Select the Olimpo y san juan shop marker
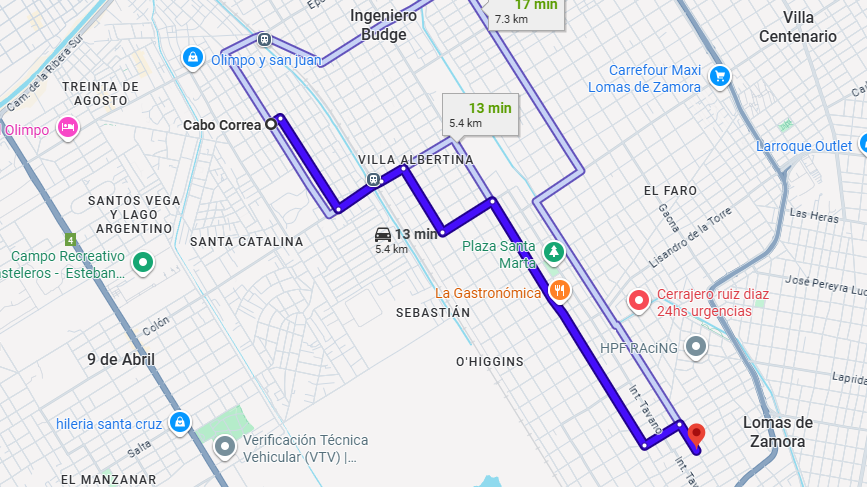Screen dimensions: 867x487 click(191, 59)
